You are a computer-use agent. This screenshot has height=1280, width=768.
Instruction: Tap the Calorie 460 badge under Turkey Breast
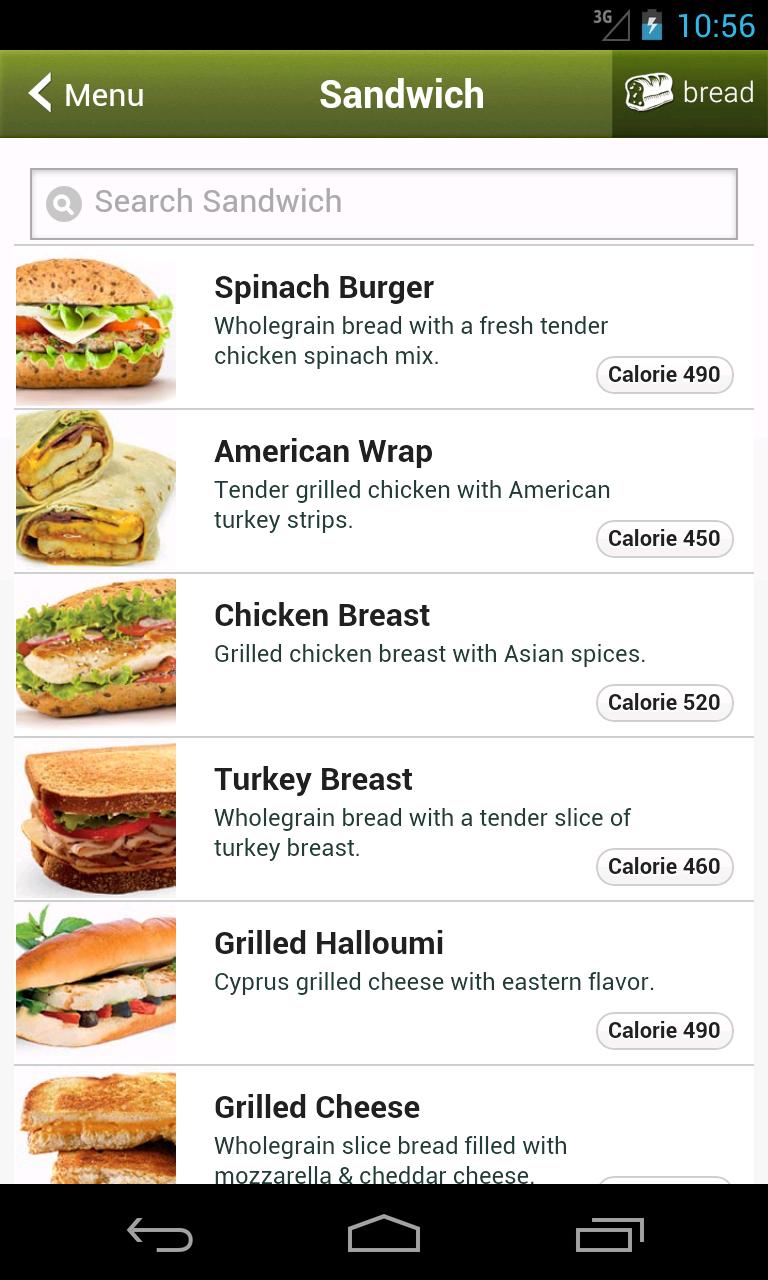click(x=664, y=866)
